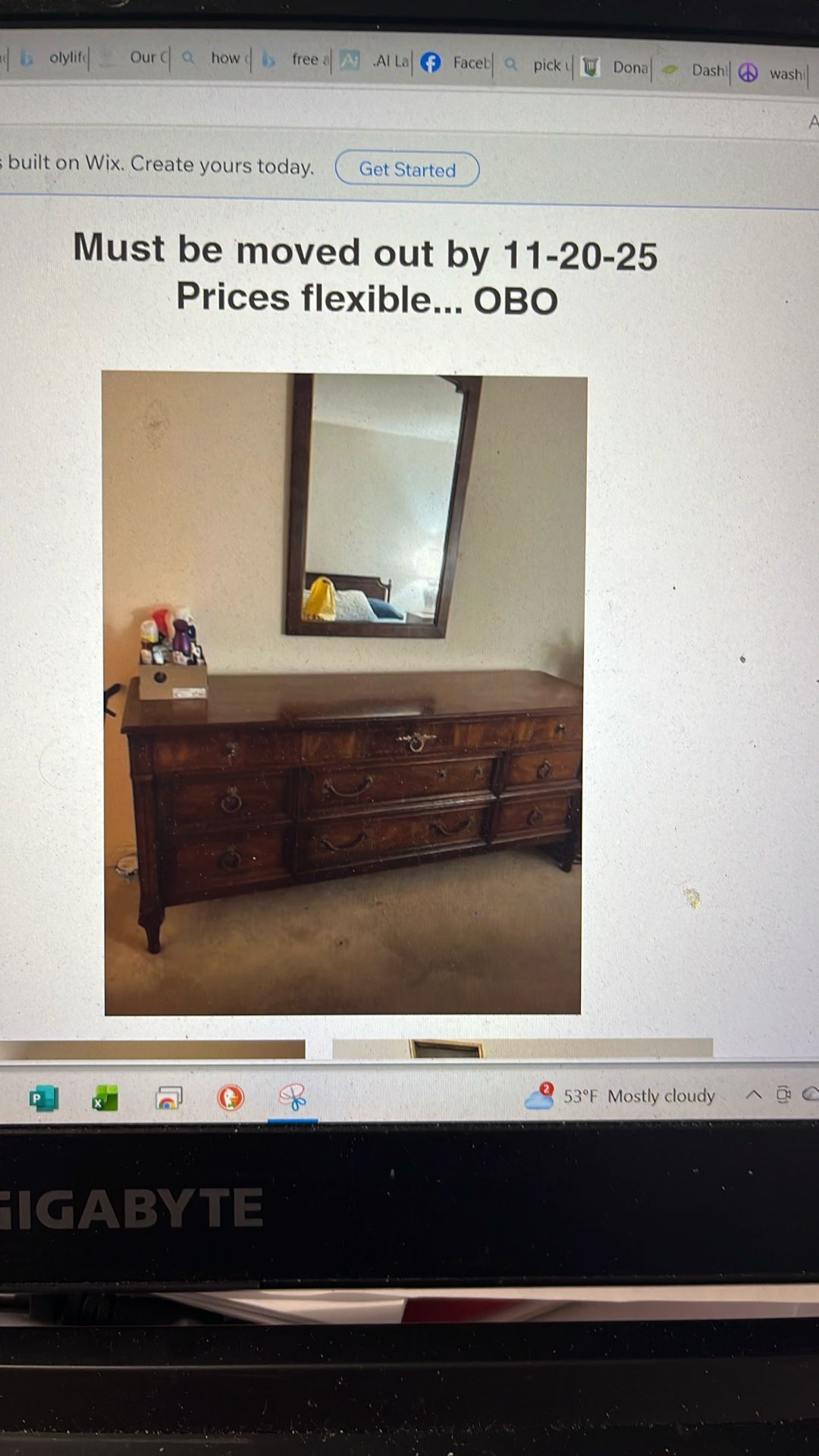
Task: Expand hidden system tray icons with the chevron
Action: pos(753,1094)
